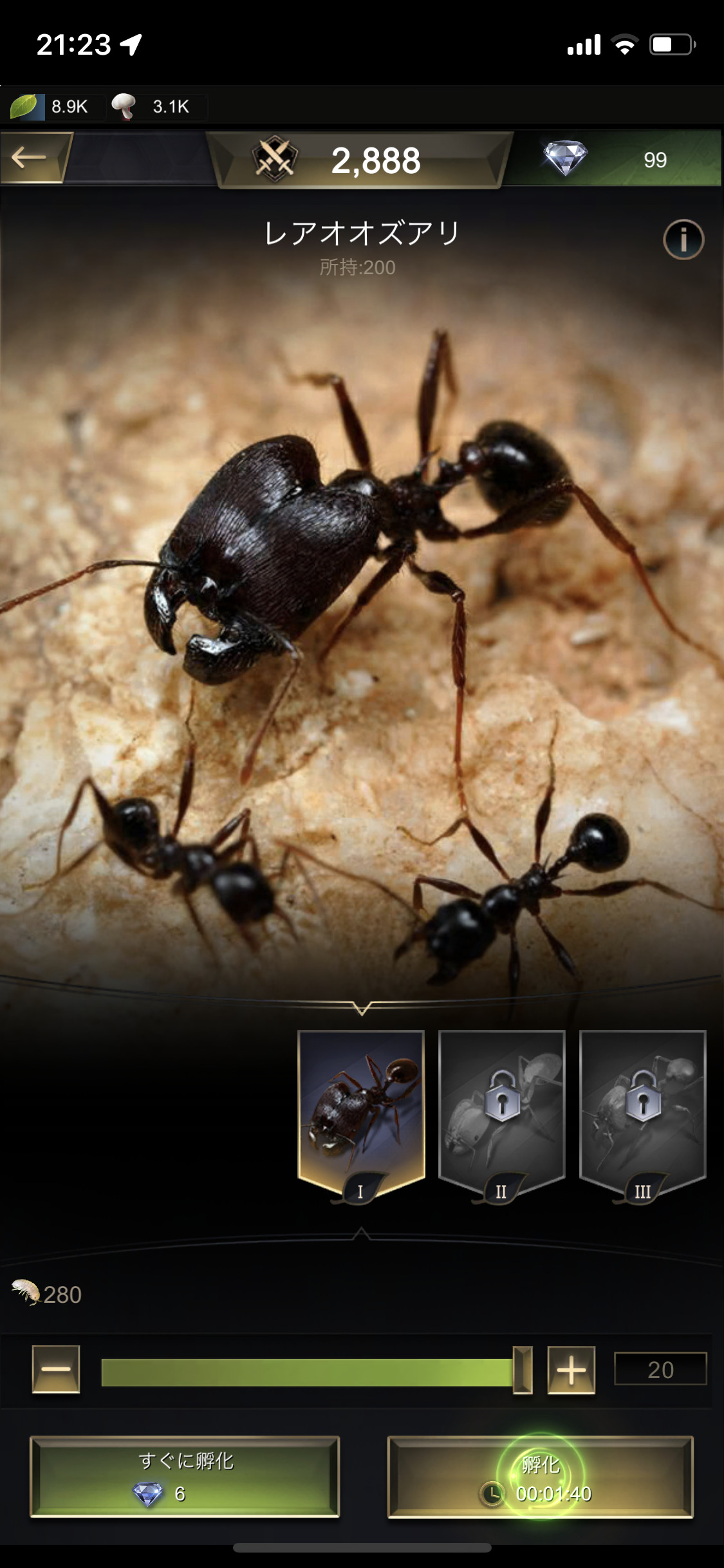The image size is (724, 1568).
Task: Go back with the arrow button
Action: [32, 157]
